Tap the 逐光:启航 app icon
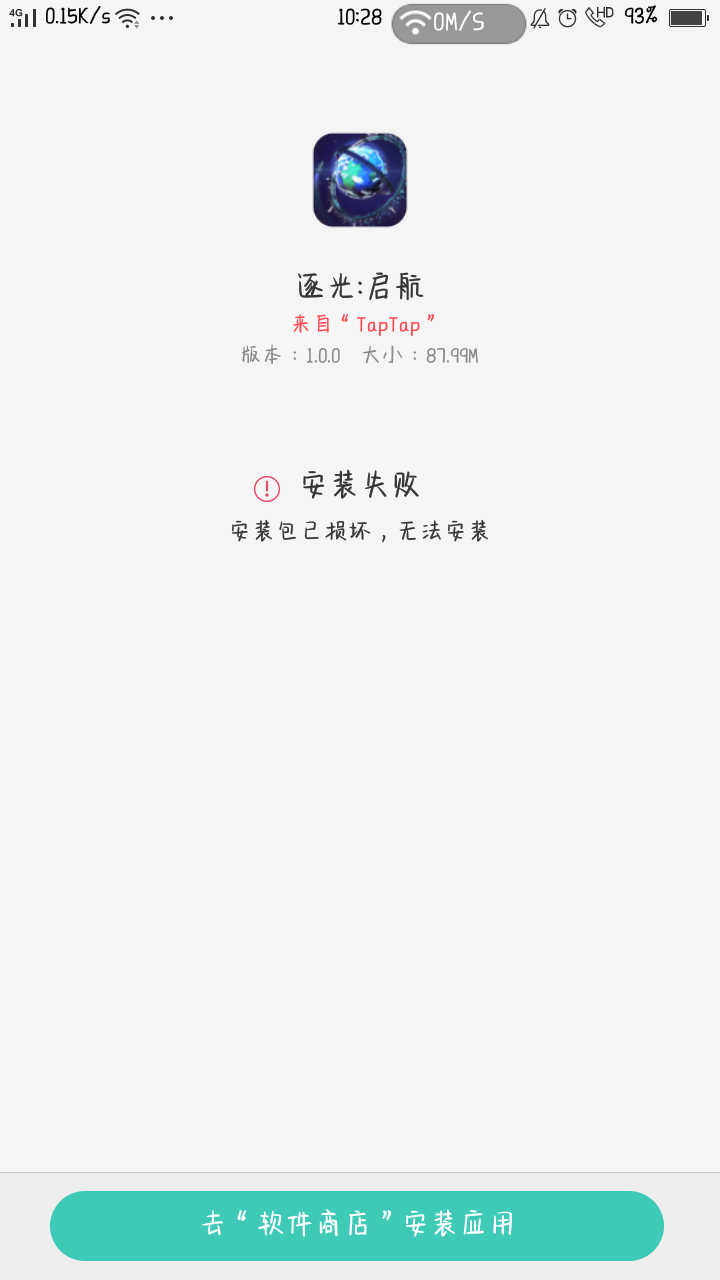The width and height of the screenshot is (720, 1280). (360, 180)
